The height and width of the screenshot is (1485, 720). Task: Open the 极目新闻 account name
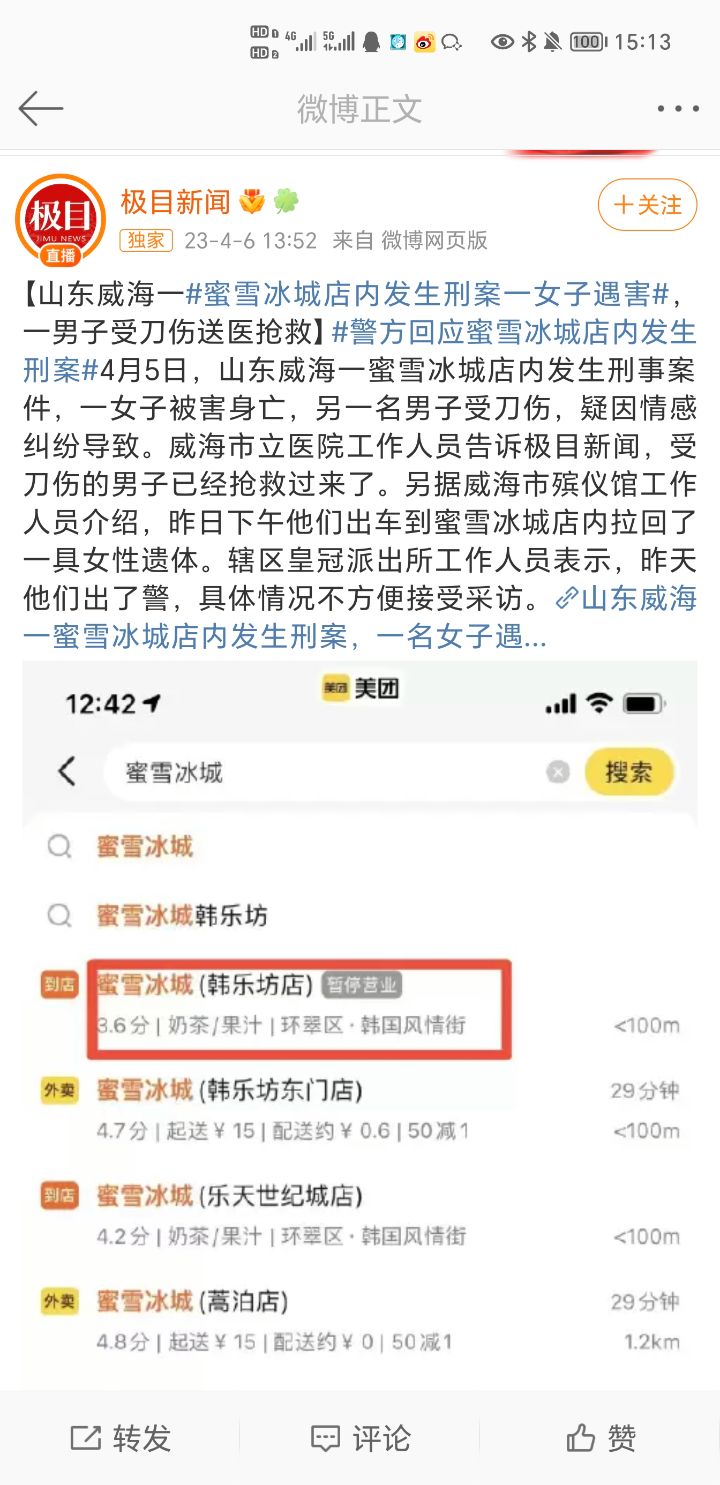point(175,202)
